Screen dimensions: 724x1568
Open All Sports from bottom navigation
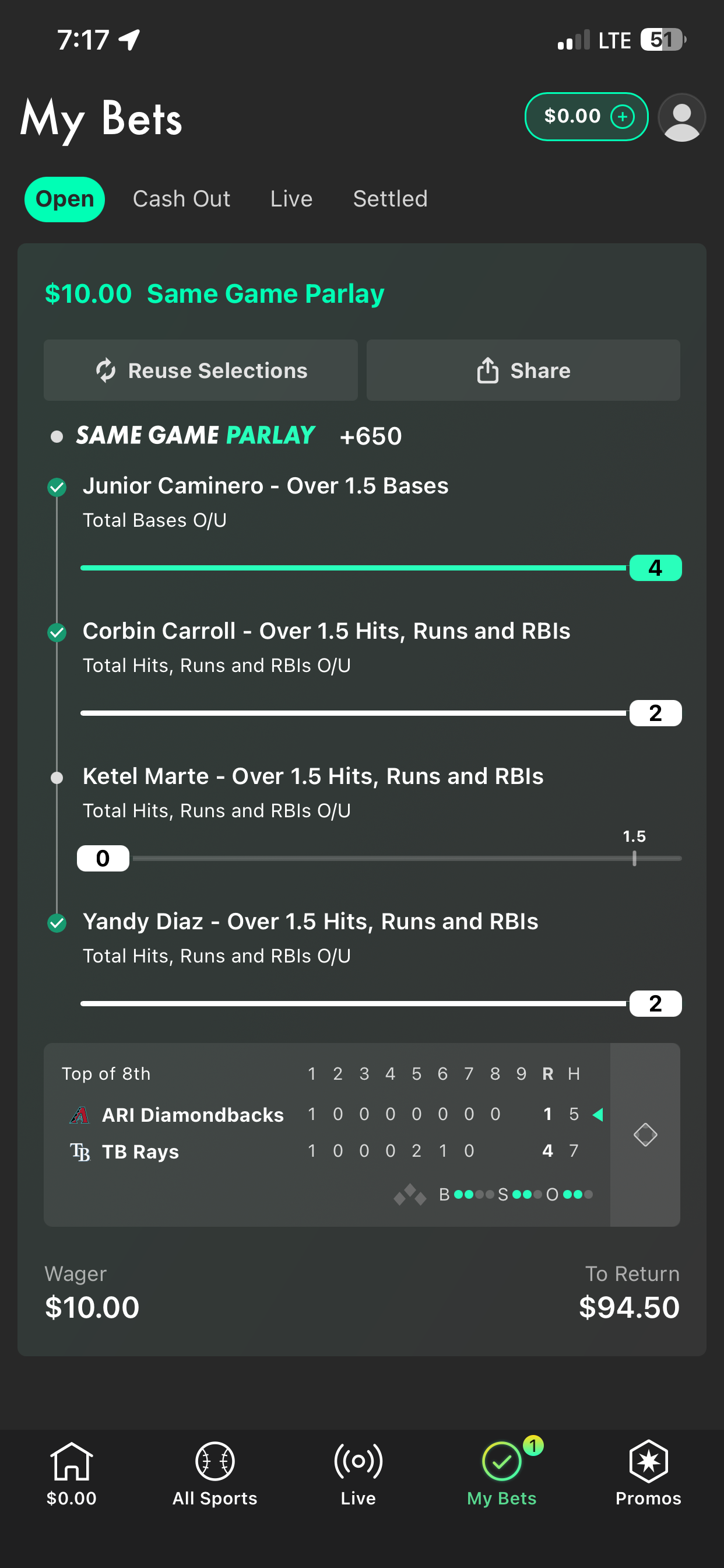pyautogui.click(x=215, y=1474)
